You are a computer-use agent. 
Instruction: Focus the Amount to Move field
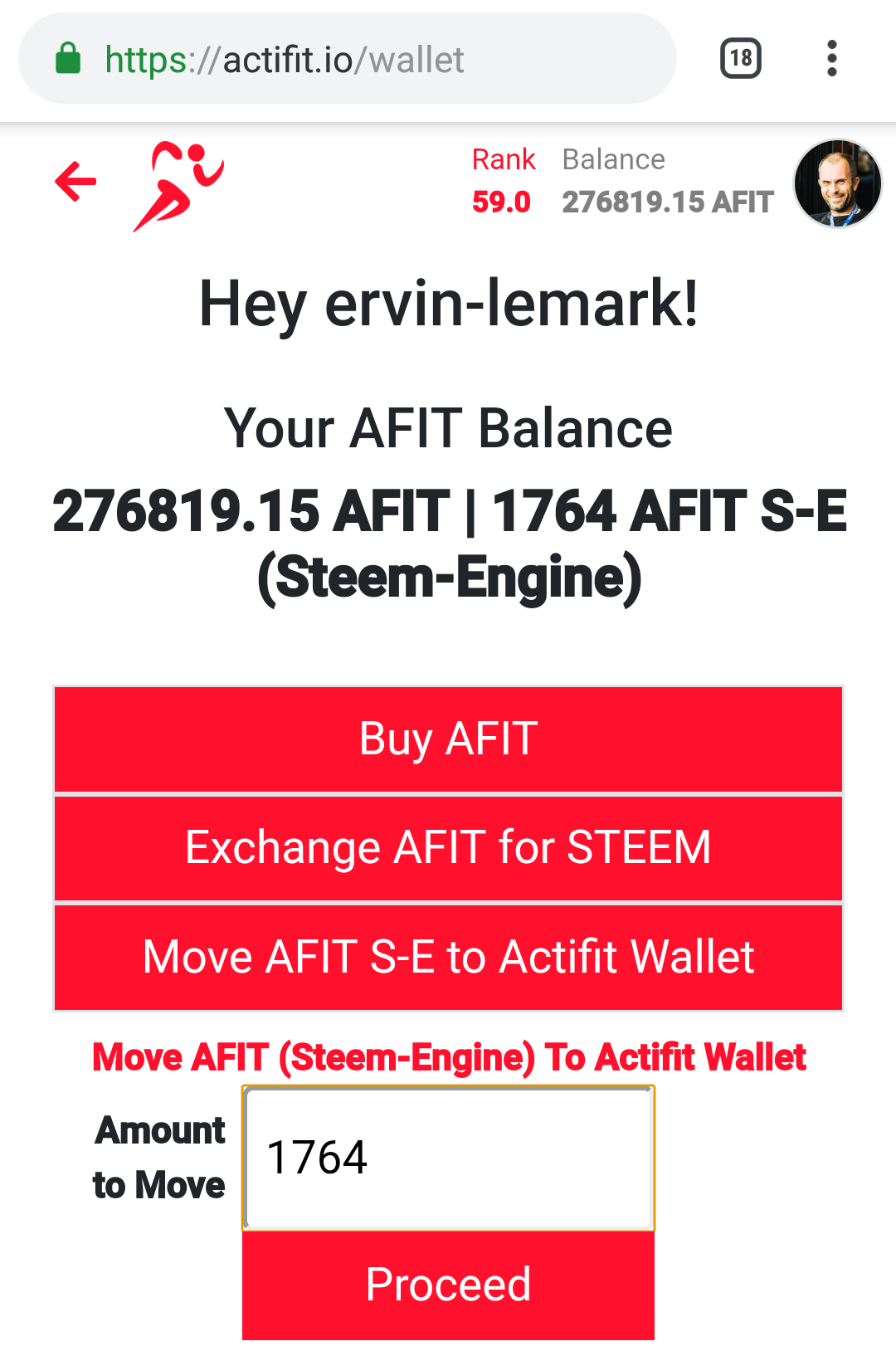[448, 1158]
